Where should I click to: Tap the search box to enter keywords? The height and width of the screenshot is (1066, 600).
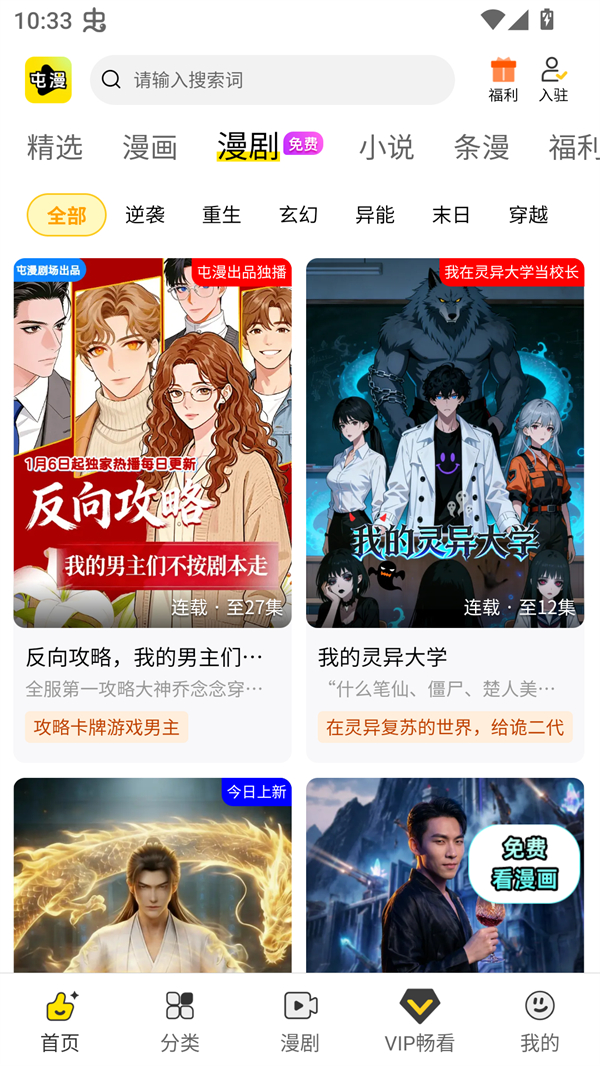[272, 80]
